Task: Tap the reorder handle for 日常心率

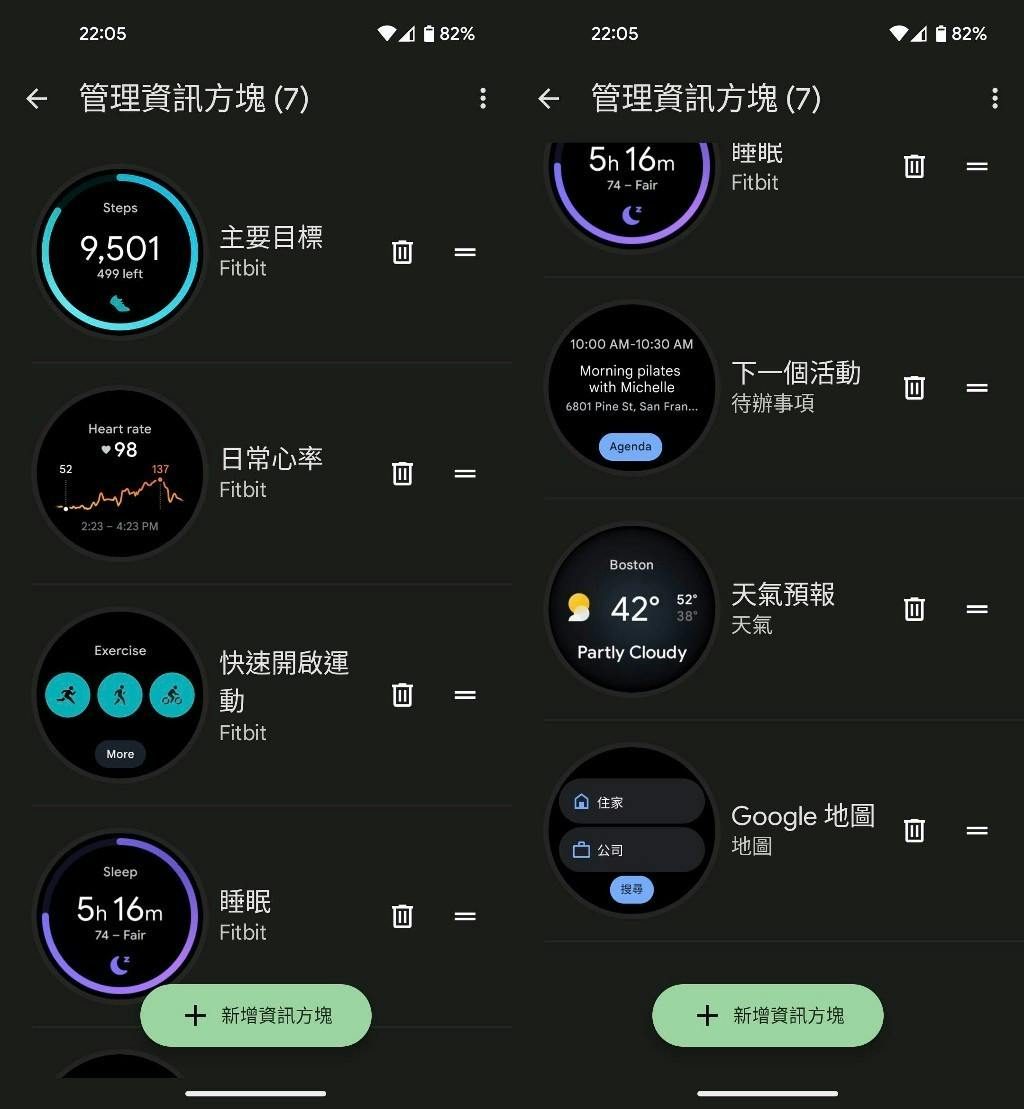Action: click(x=465, y=473)
